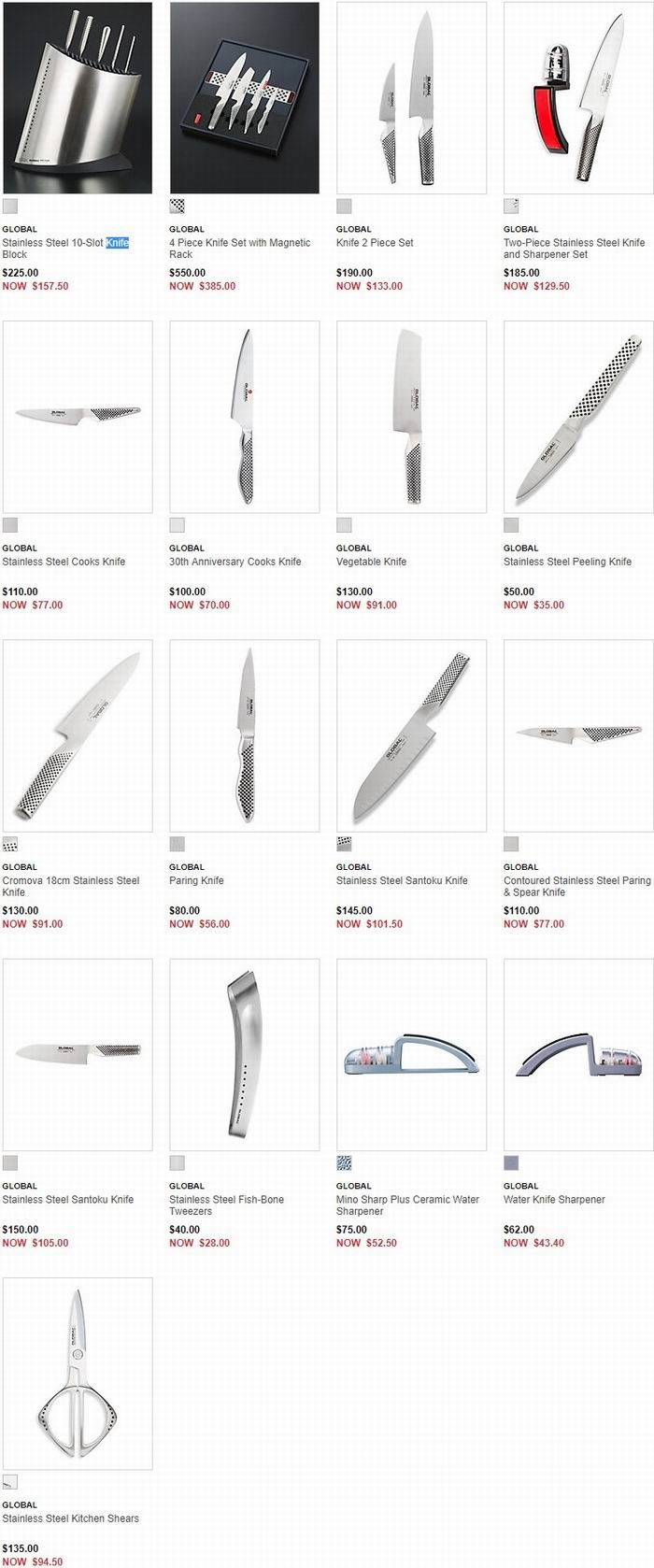Open Mino Sharp Plus Ceramic Water Sharpener
Image resolution: width=654 pixels, height=1568 pixels.
[411, 1054]
